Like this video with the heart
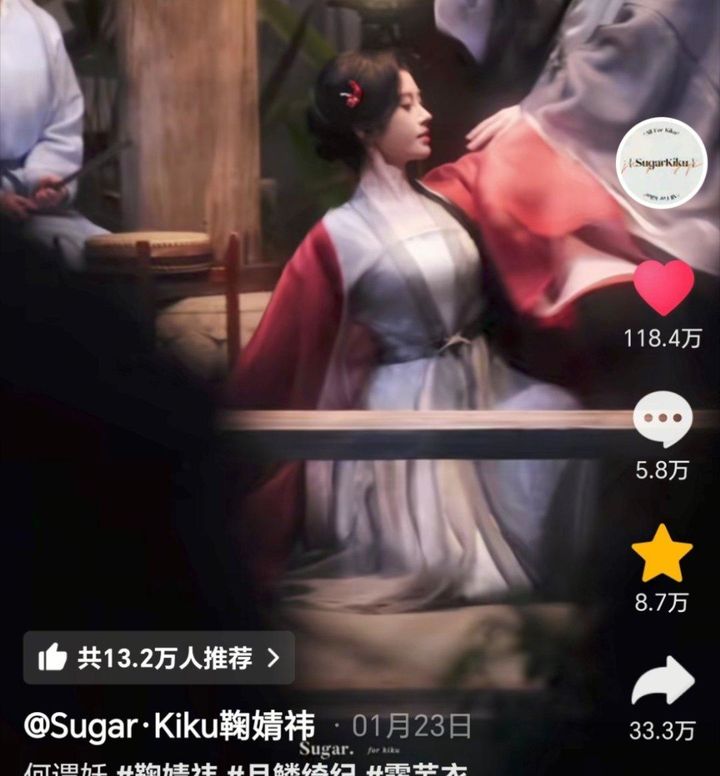 click(x=663, y=287)
